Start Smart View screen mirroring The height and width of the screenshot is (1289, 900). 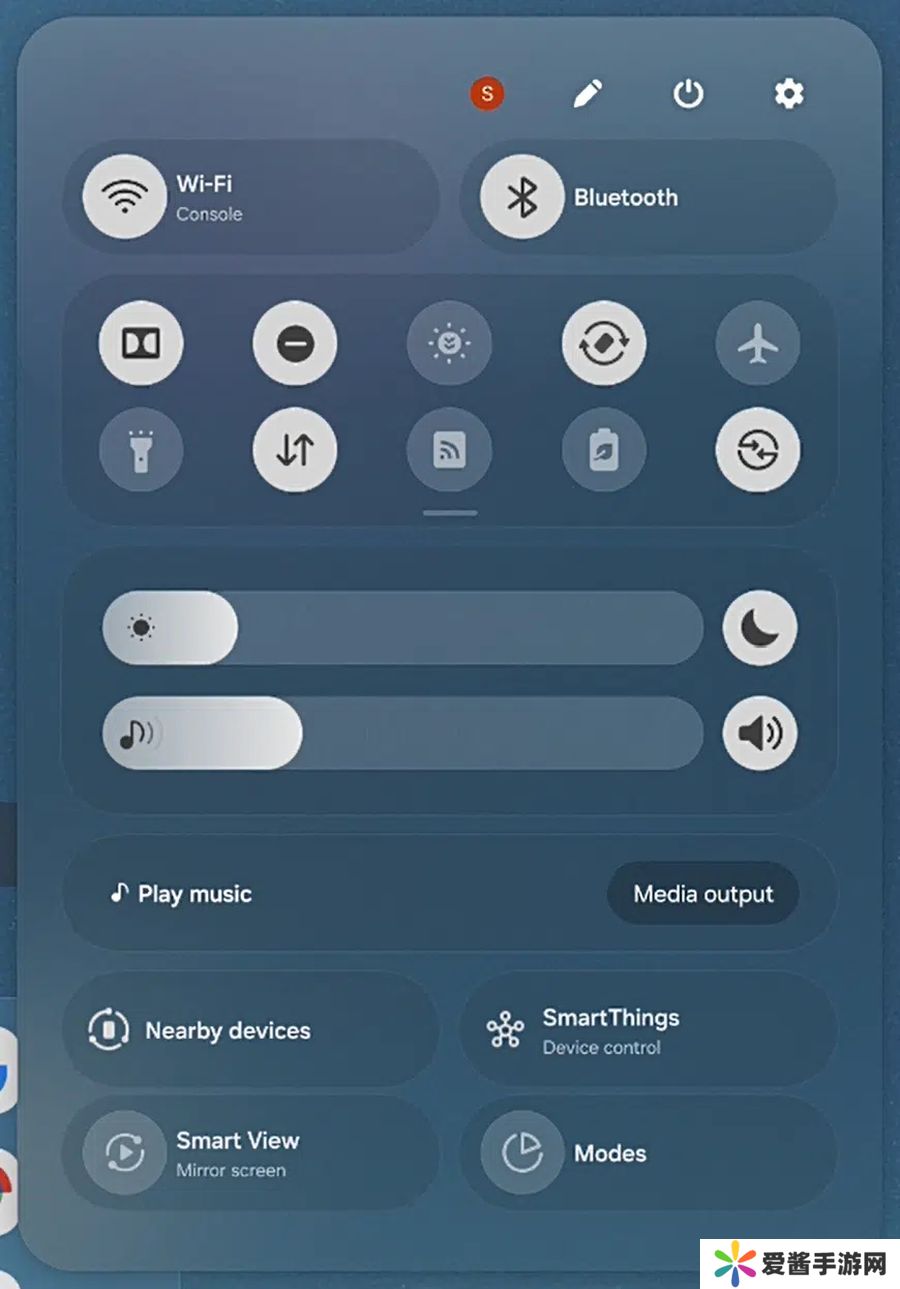(237, 1153)
